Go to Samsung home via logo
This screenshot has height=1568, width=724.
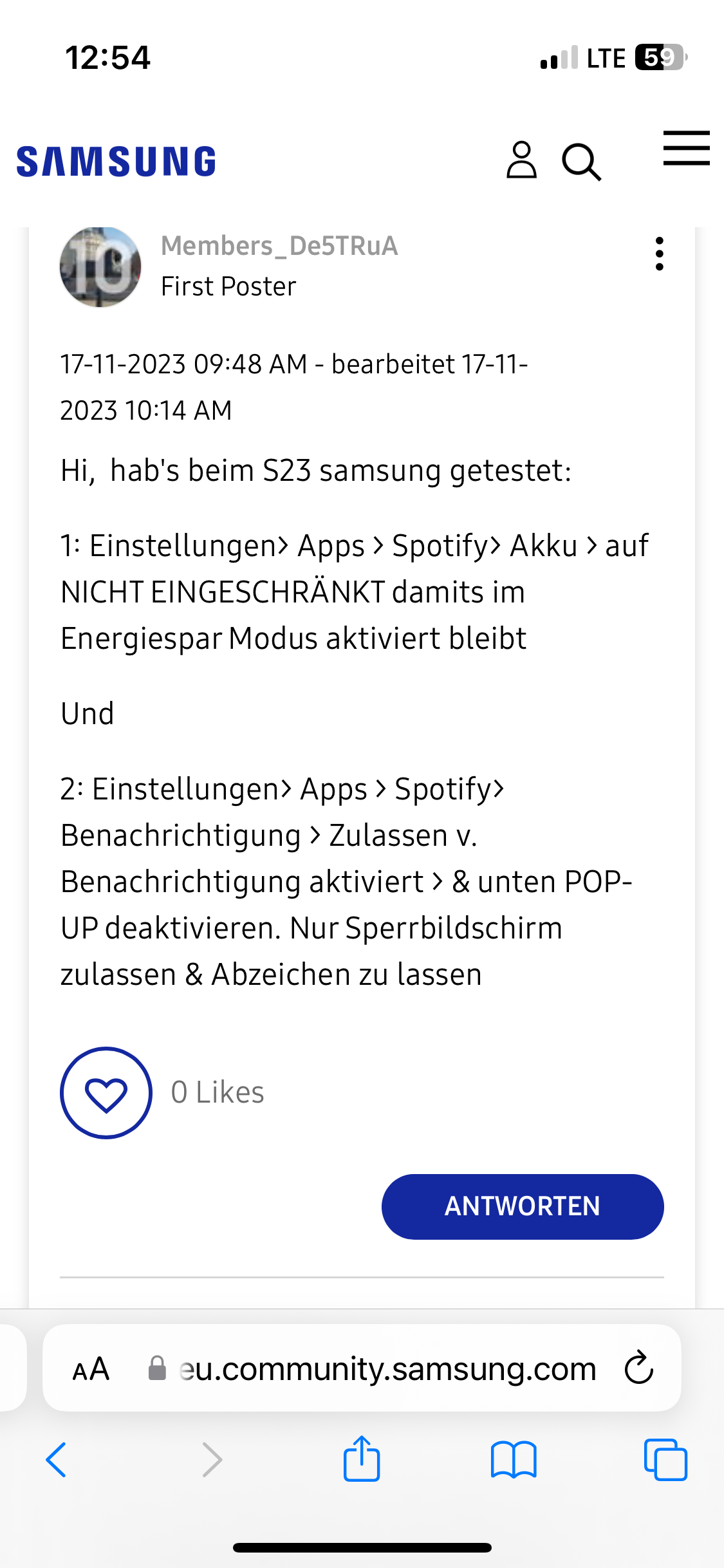point(116,162)
